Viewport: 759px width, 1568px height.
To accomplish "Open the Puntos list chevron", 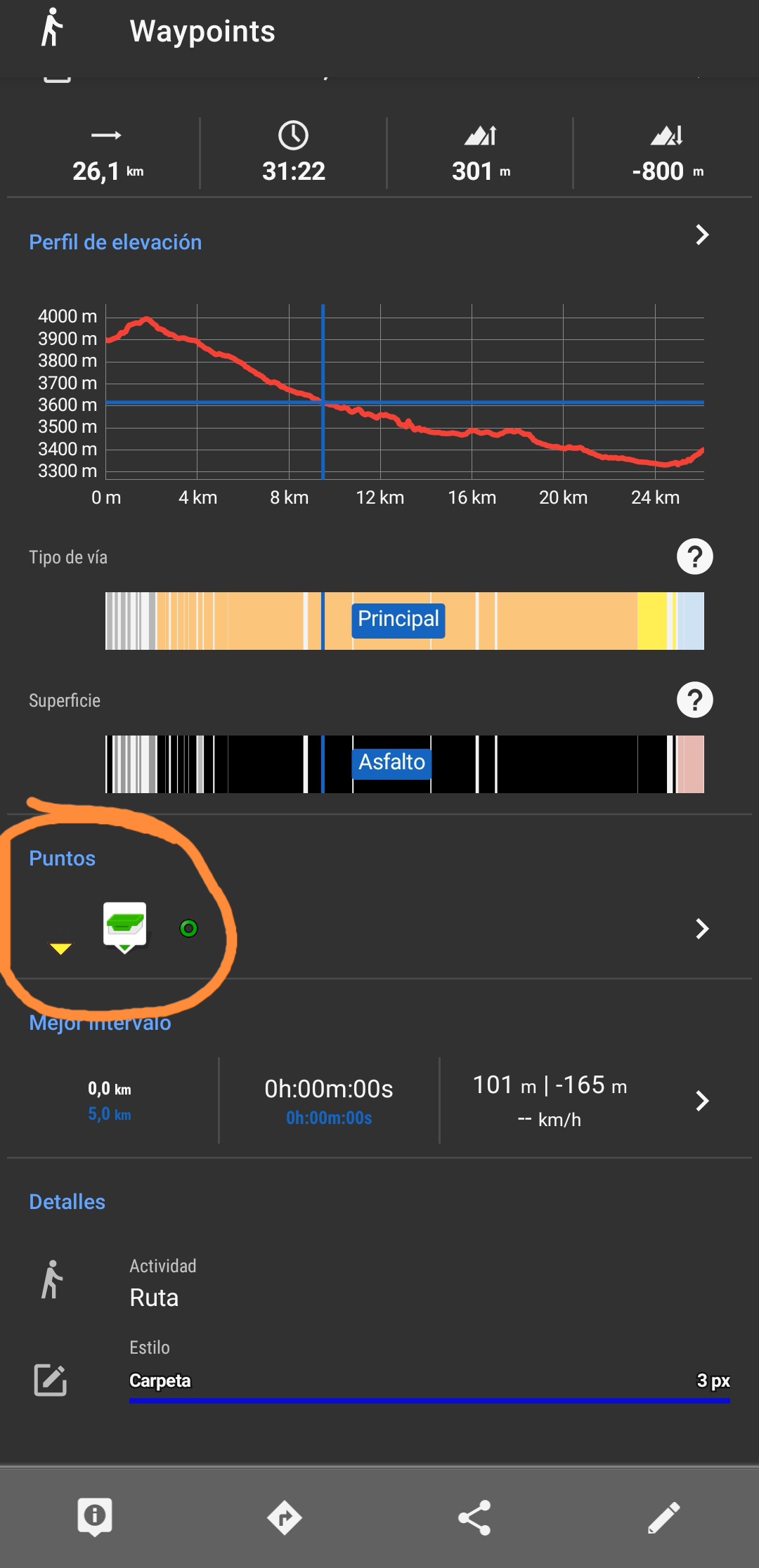I will point(701,929).
